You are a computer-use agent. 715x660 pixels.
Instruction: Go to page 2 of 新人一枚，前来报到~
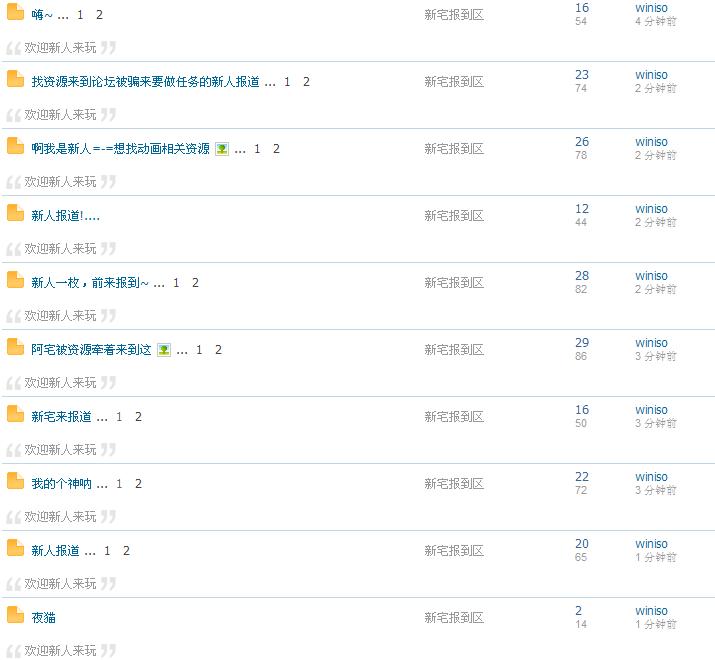(195, 283)
